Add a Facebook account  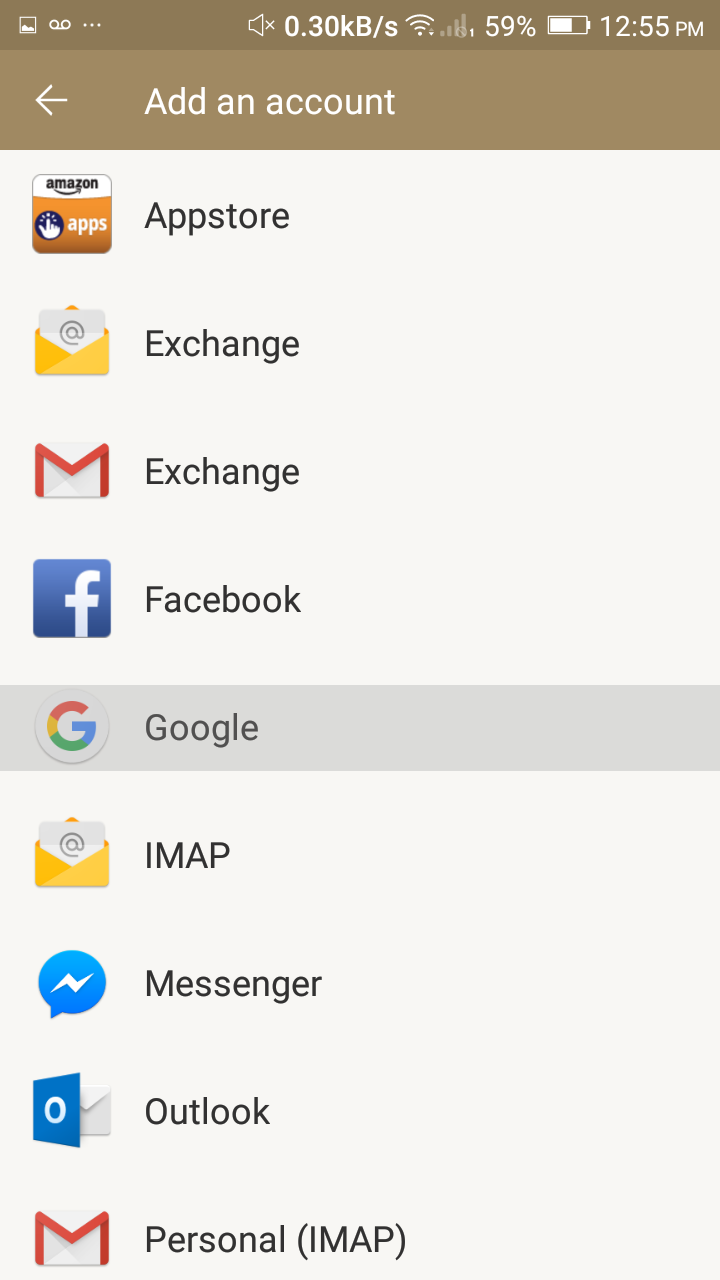(360, 599)
